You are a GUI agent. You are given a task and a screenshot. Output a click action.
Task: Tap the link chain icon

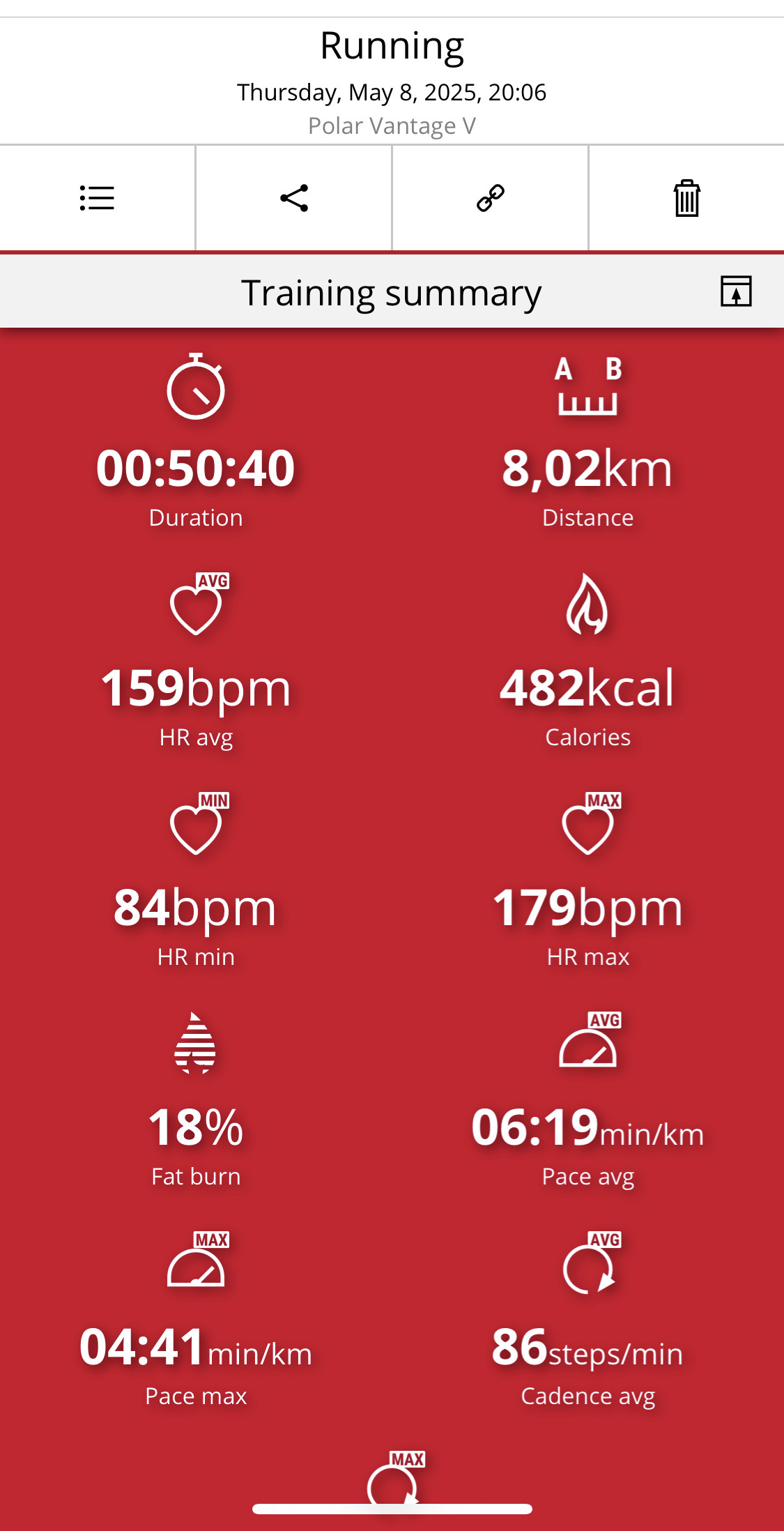pos(491,198)
